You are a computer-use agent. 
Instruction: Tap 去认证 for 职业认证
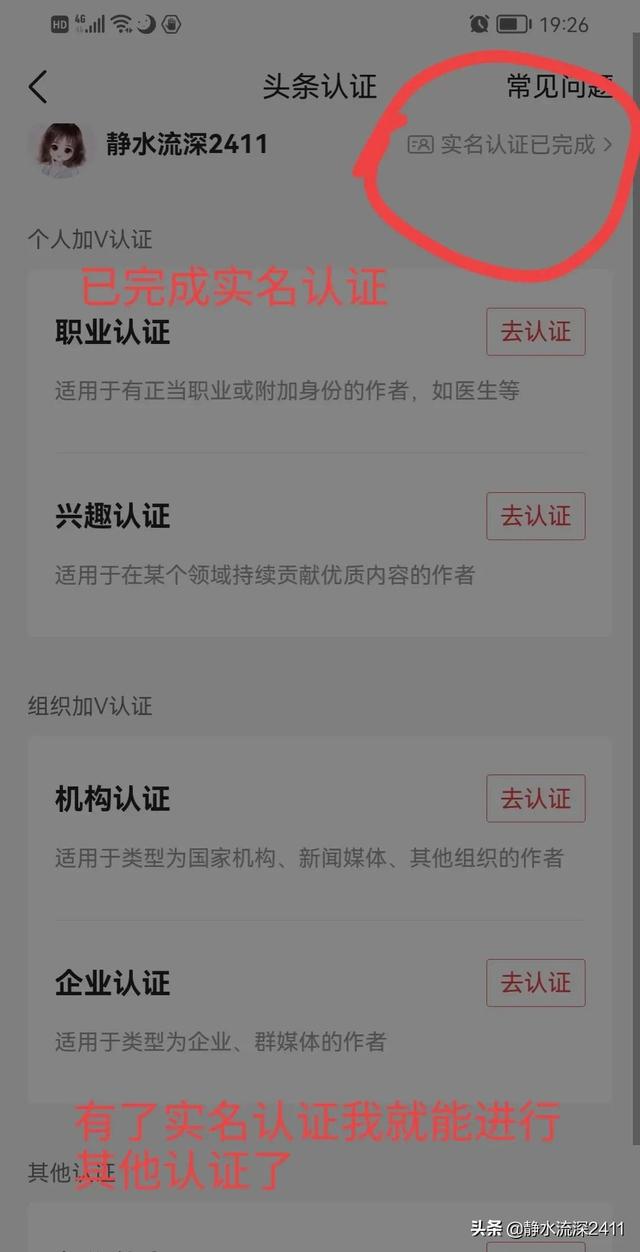[x=535, y=332]
